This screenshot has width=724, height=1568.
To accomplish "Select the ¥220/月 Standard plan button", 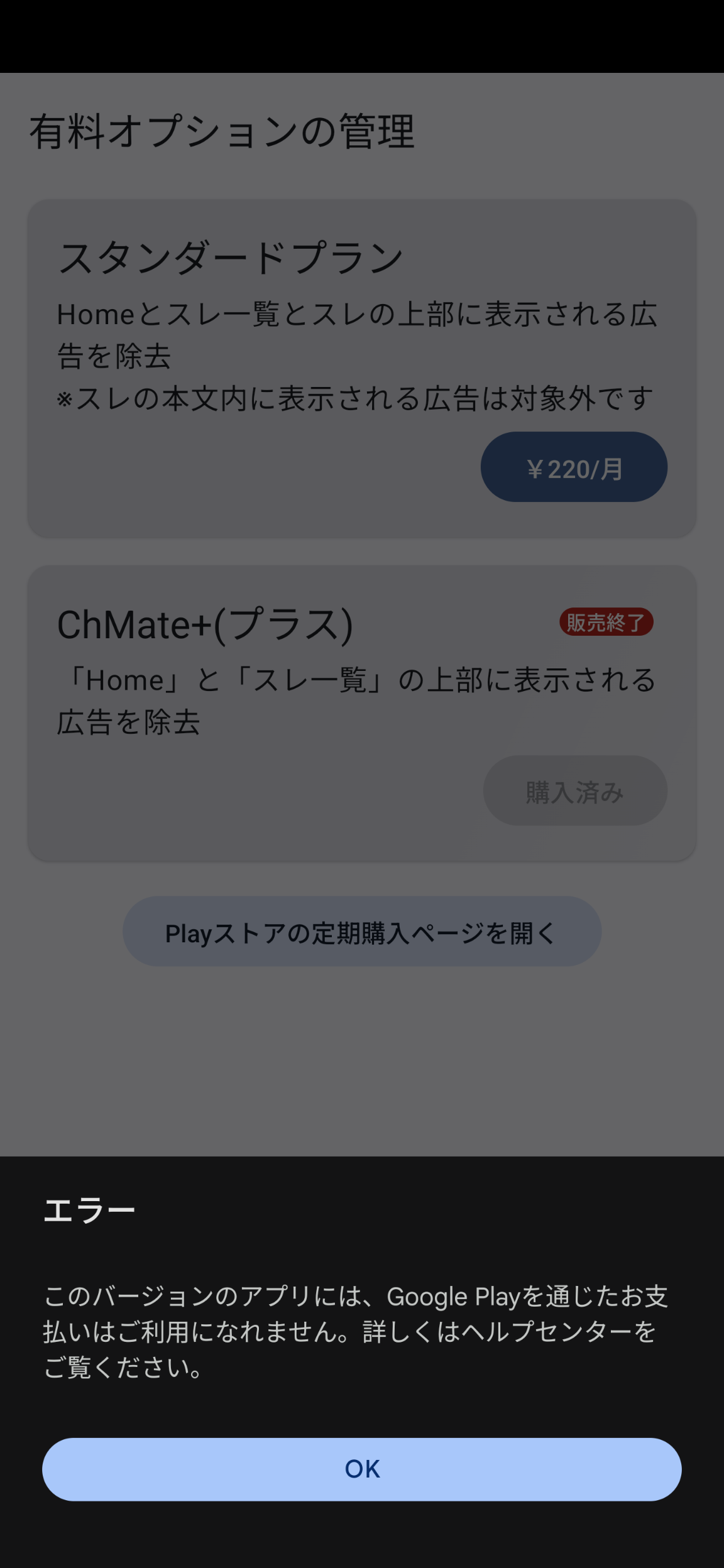I will pyautogui.click(x=574, y=467).
